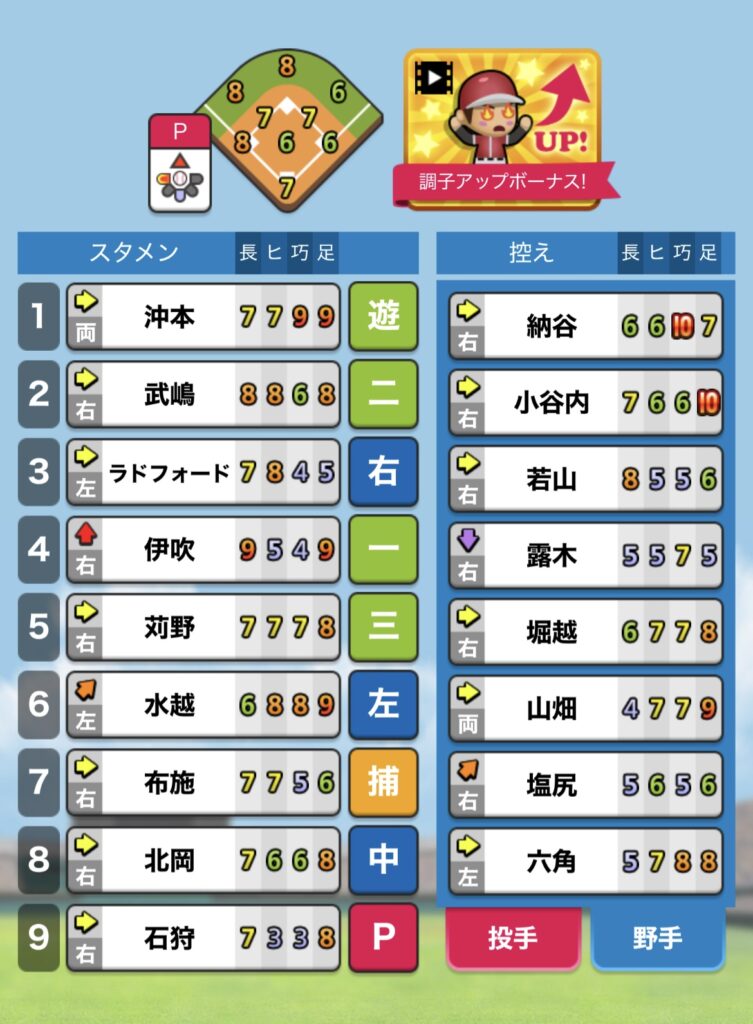Select starter ラドフォード

coord(204,472)
